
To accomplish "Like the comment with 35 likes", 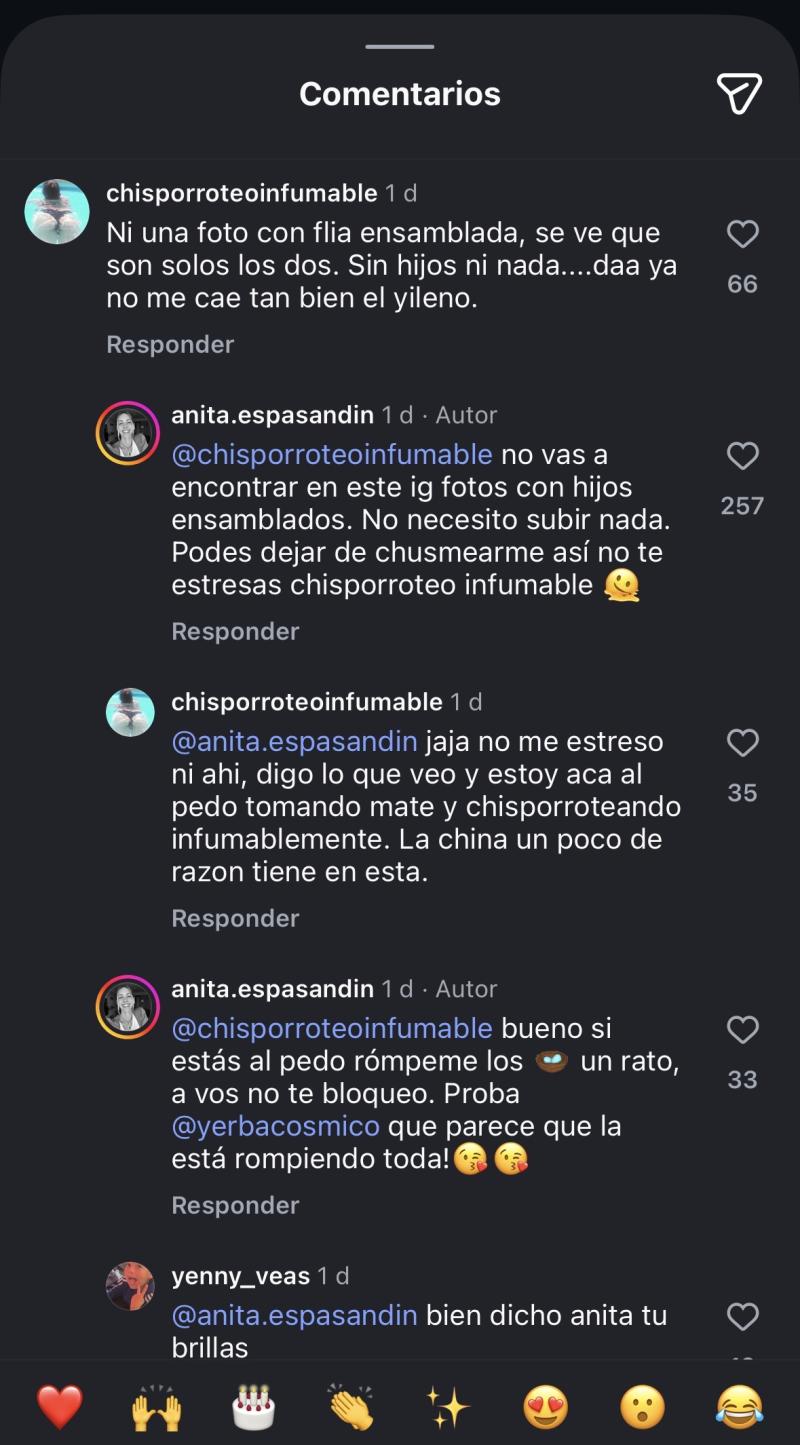I will click(x=742, y=742).
